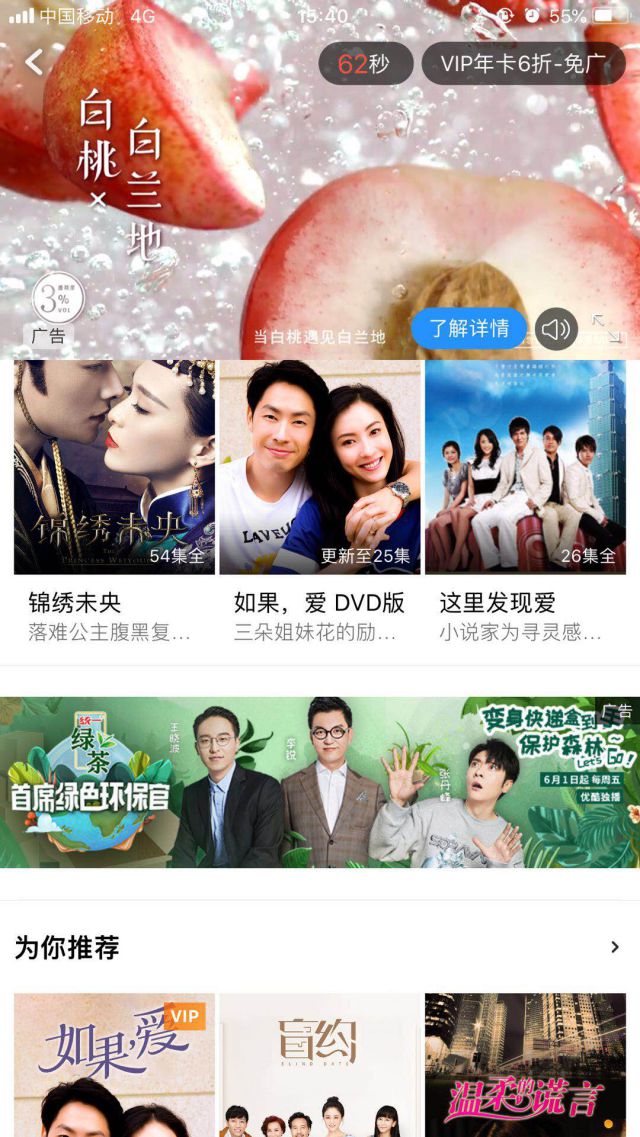
Task: Open the recommended show 温柔的谎言
Action: point(525,1065)
